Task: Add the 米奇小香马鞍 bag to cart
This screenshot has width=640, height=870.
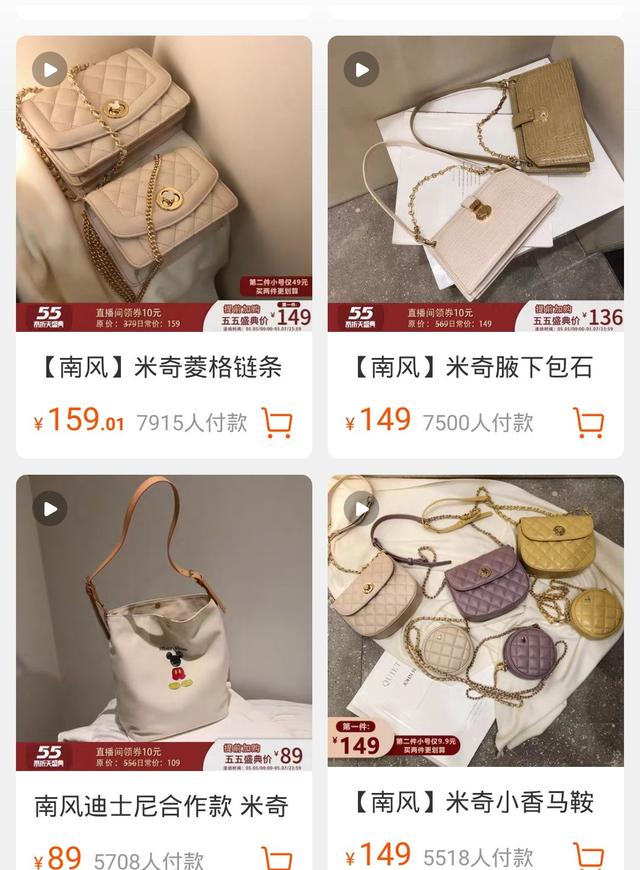Action: (x=588, y=857)
